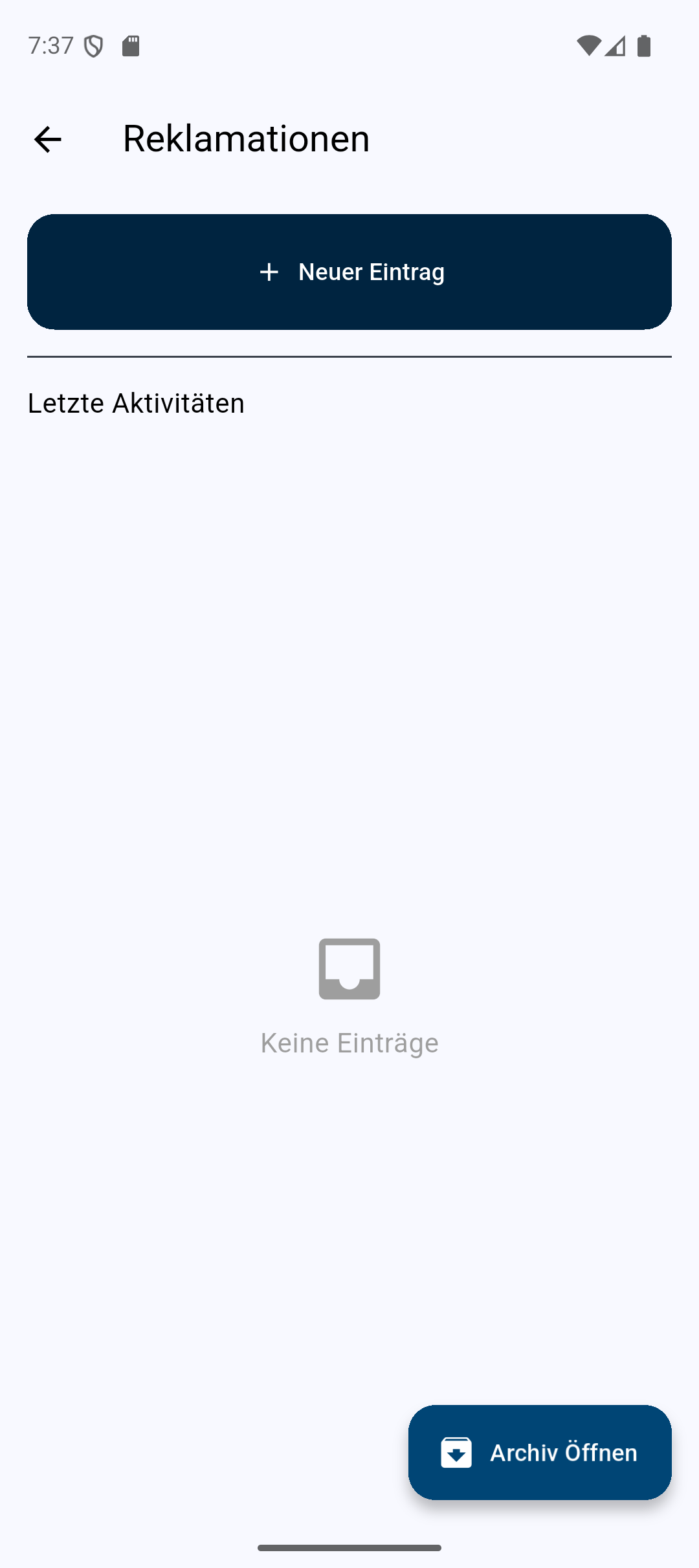Tap the battery status icon
699x1568 pixels.
pyautogui.click(x=643, y=45)
